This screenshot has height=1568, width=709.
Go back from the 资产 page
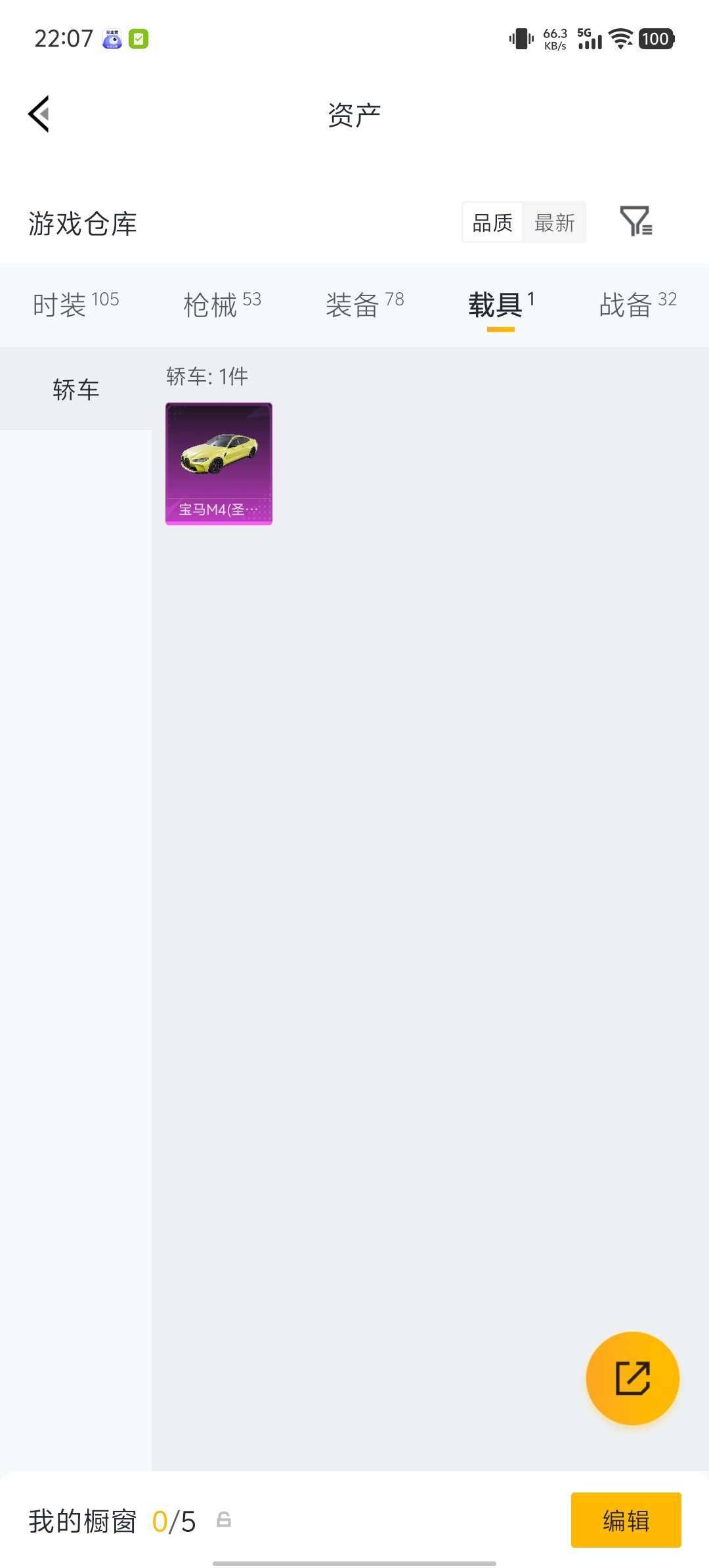tap(39, 114)
